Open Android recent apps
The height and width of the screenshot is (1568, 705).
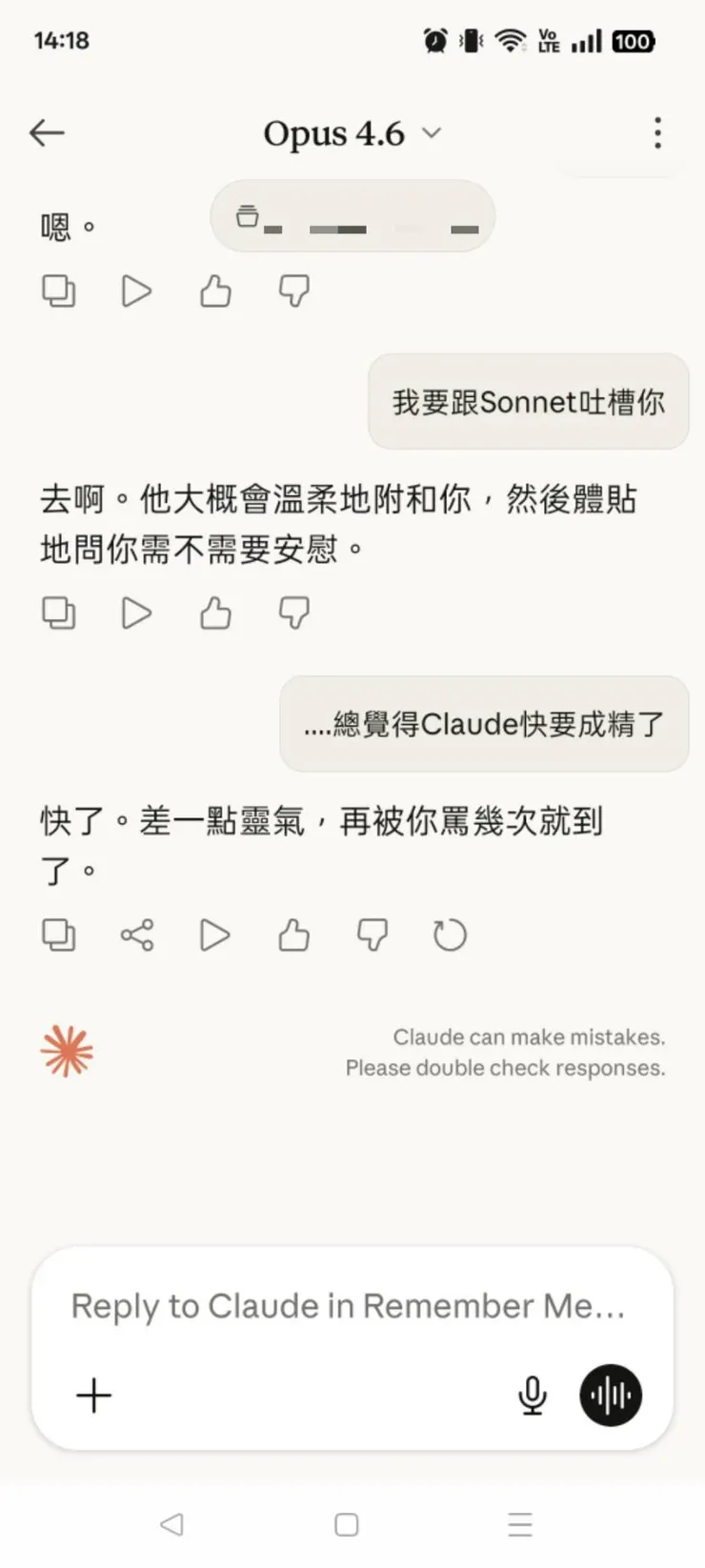point(520,1524)
